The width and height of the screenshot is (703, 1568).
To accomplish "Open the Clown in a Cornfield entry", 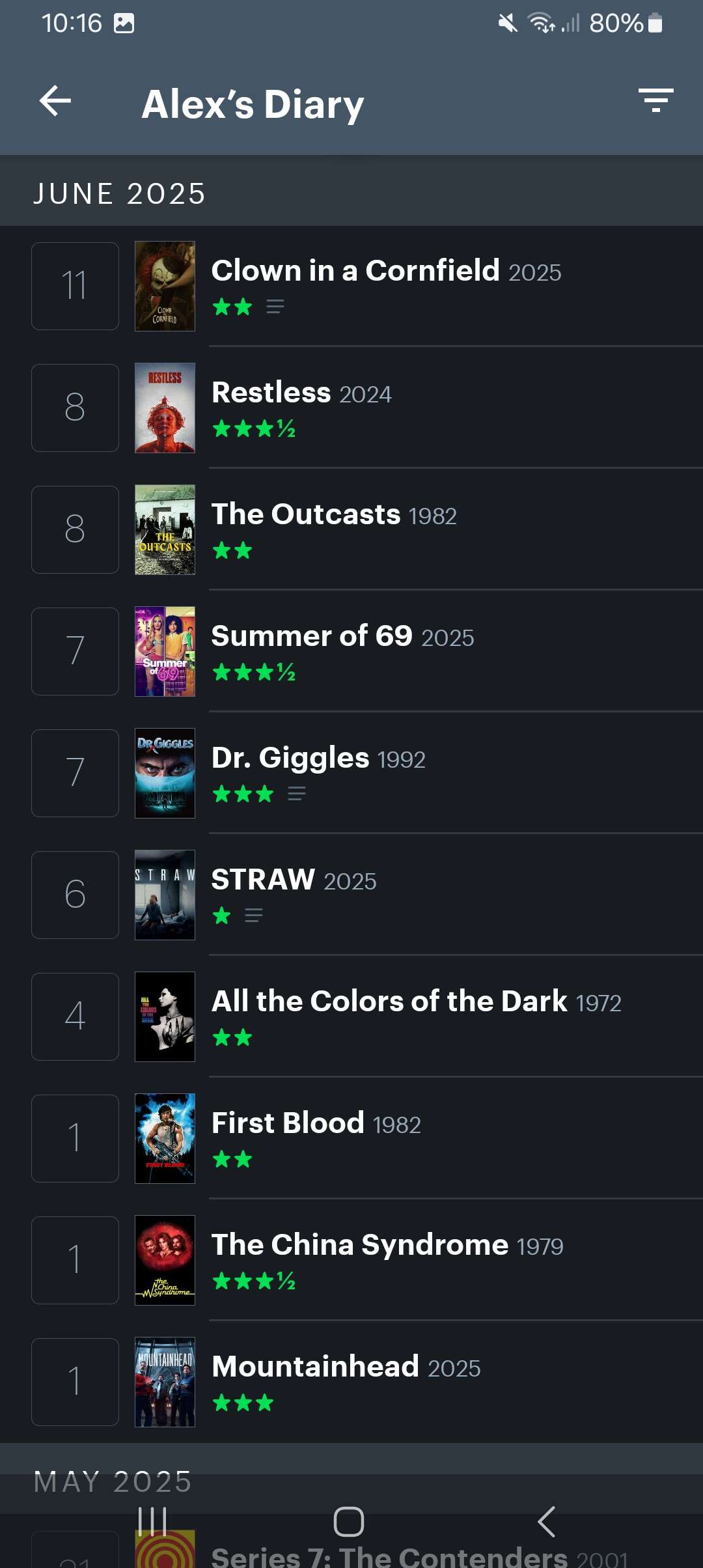I will point(351,287).
